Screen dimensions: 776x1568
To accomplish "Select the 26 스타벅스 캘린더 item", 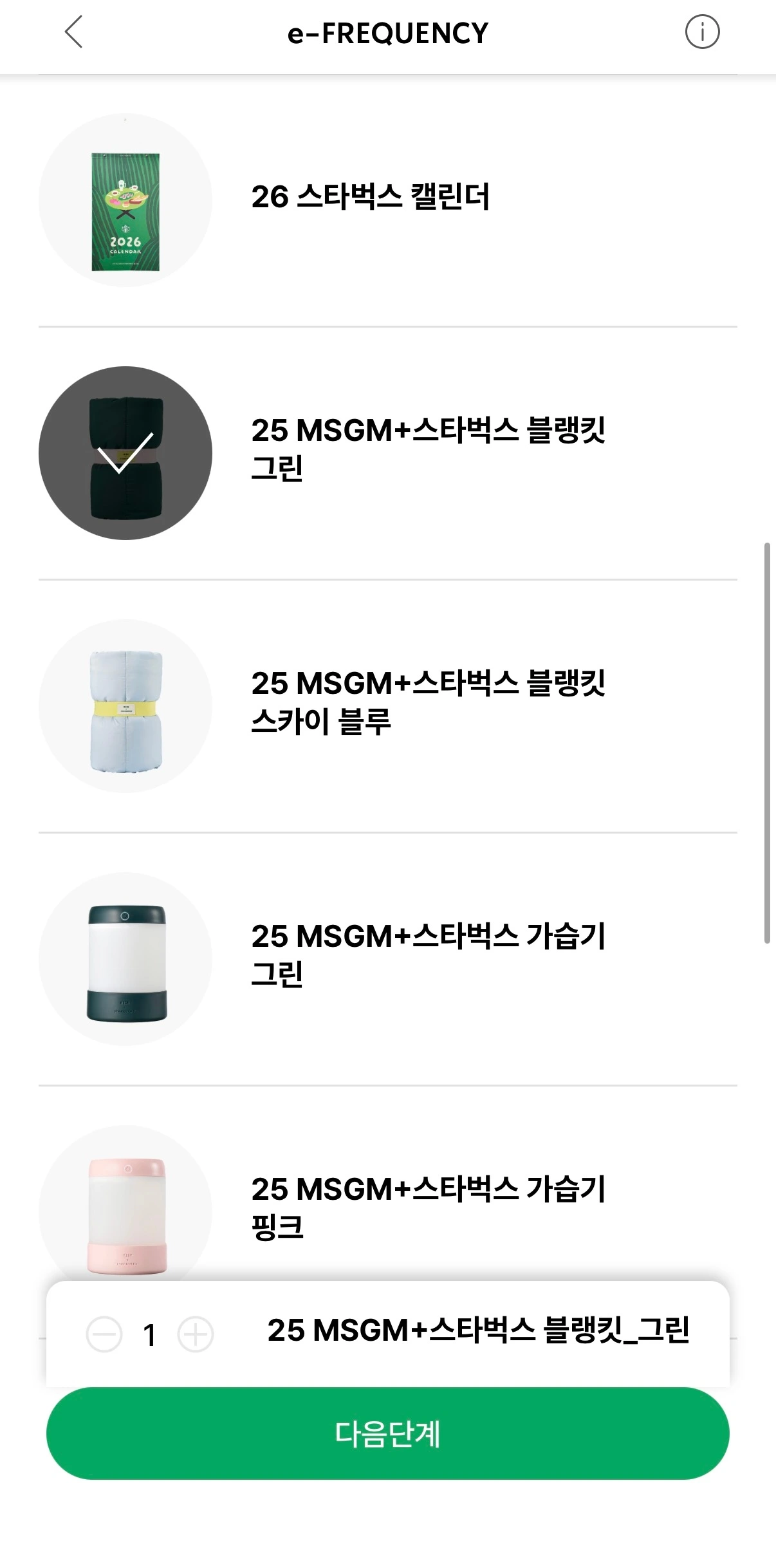I will pyautogui.click(x=125, y=200).
